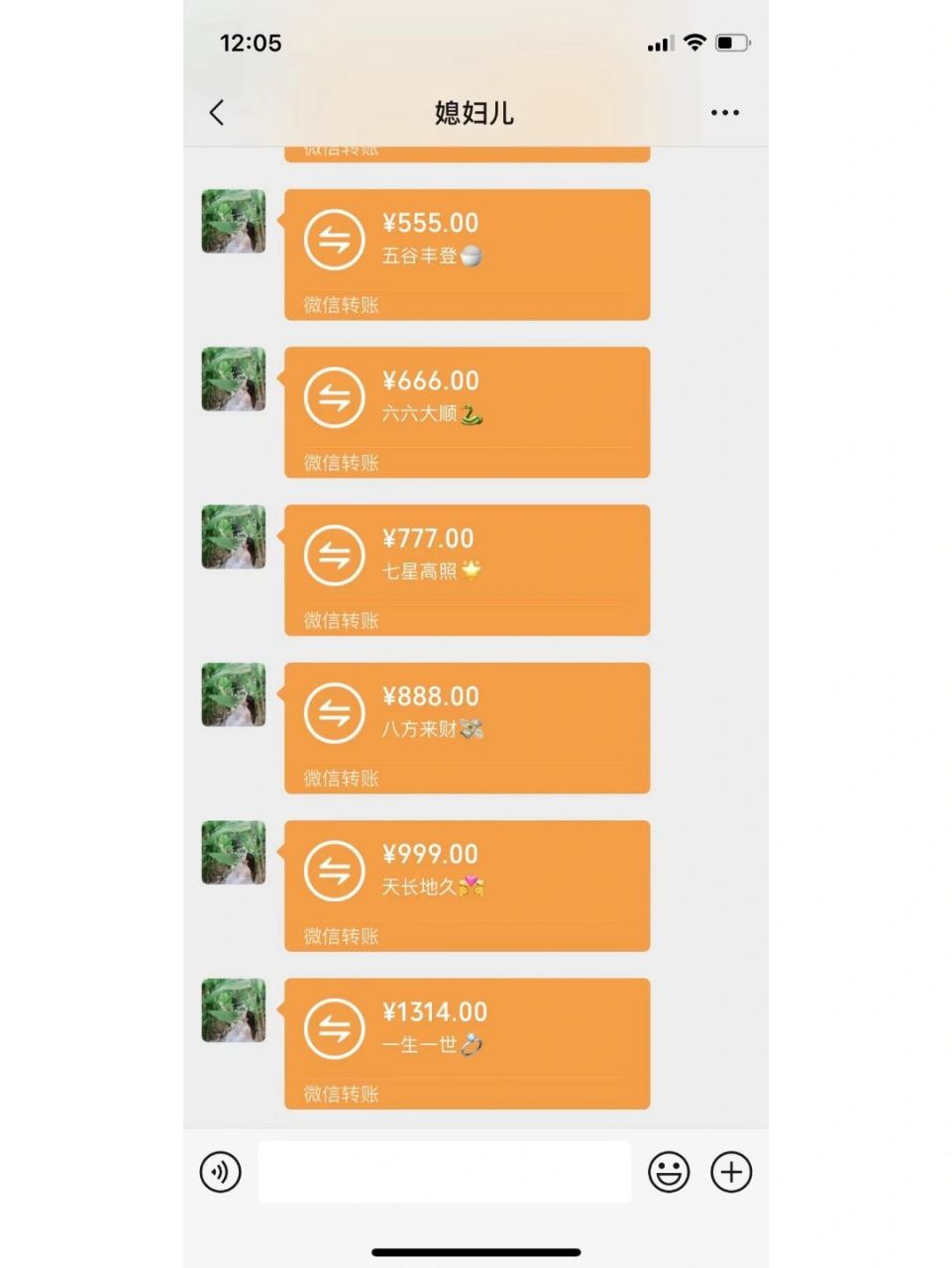The image size is (952, 1268).
Task: Open the emoji sticker panel
Action: click(x=669, y=1172)
